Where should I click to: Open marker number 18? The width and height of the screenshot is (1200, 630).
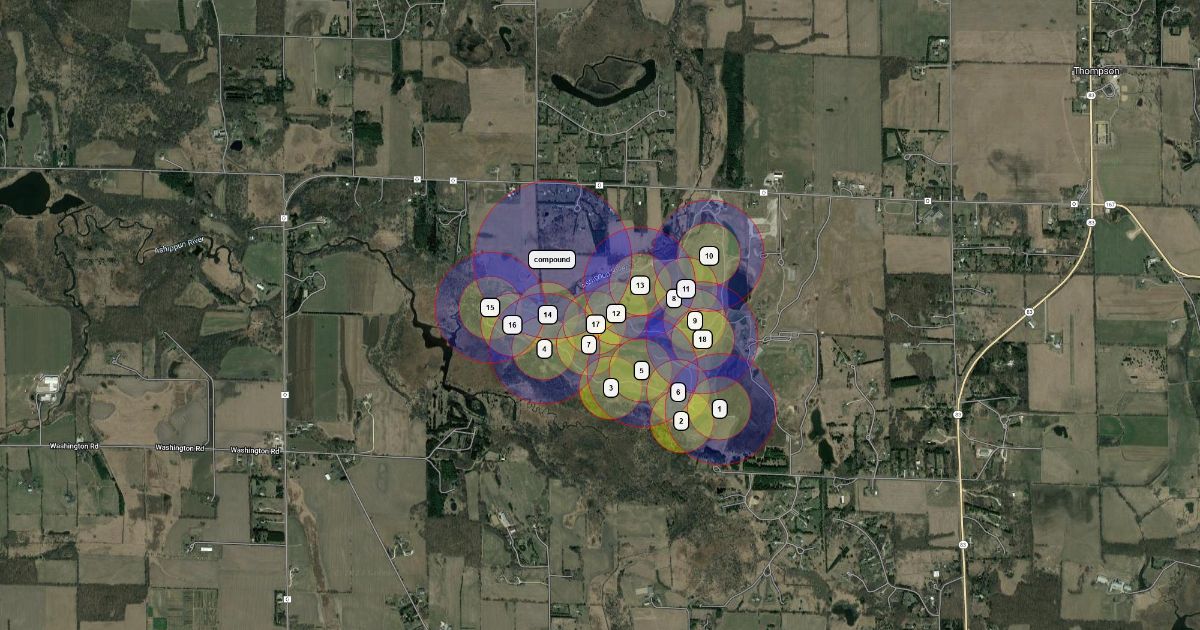[702, 340]
